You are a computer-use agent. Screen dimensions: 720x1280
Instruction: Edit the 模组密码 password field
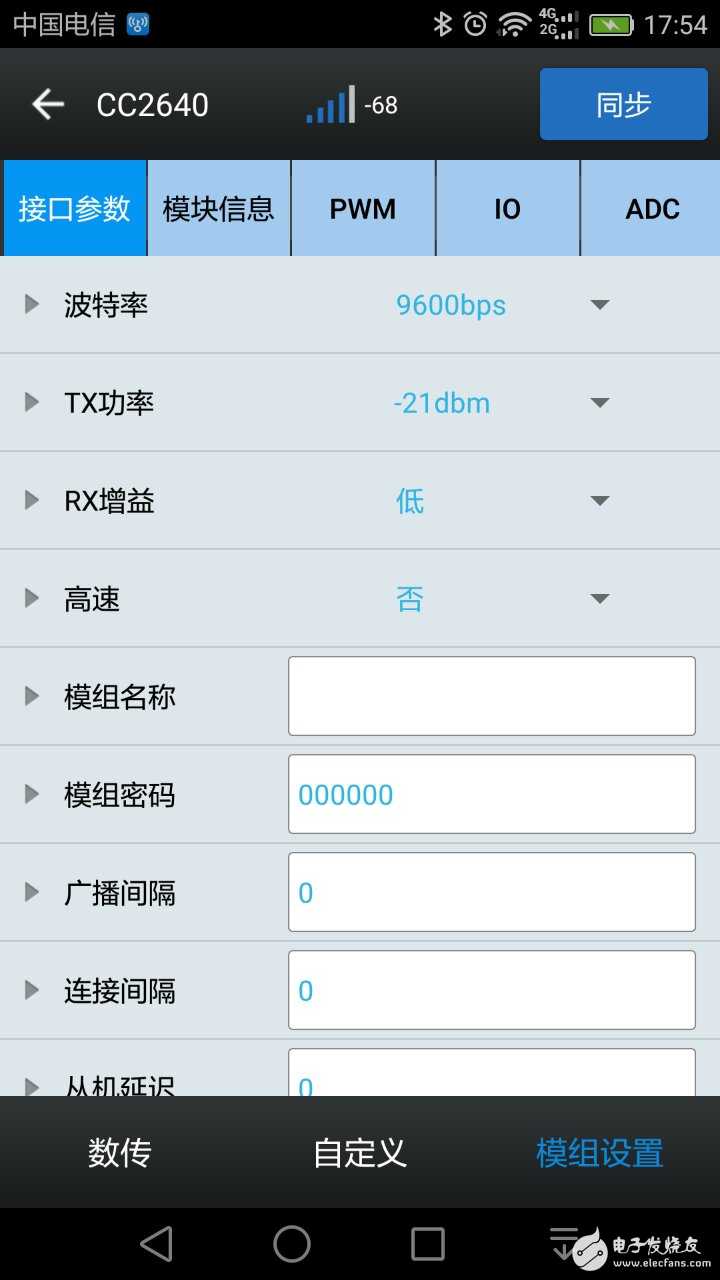491,794
